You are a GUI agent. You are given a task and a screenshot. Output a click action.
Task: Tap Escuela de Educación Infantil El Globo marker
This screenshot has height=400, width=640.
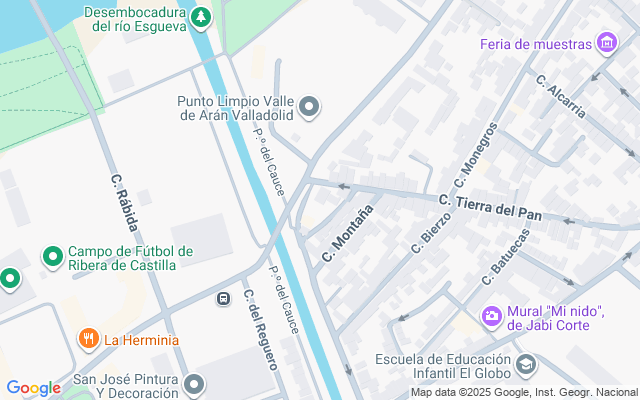tap(526, 366)
